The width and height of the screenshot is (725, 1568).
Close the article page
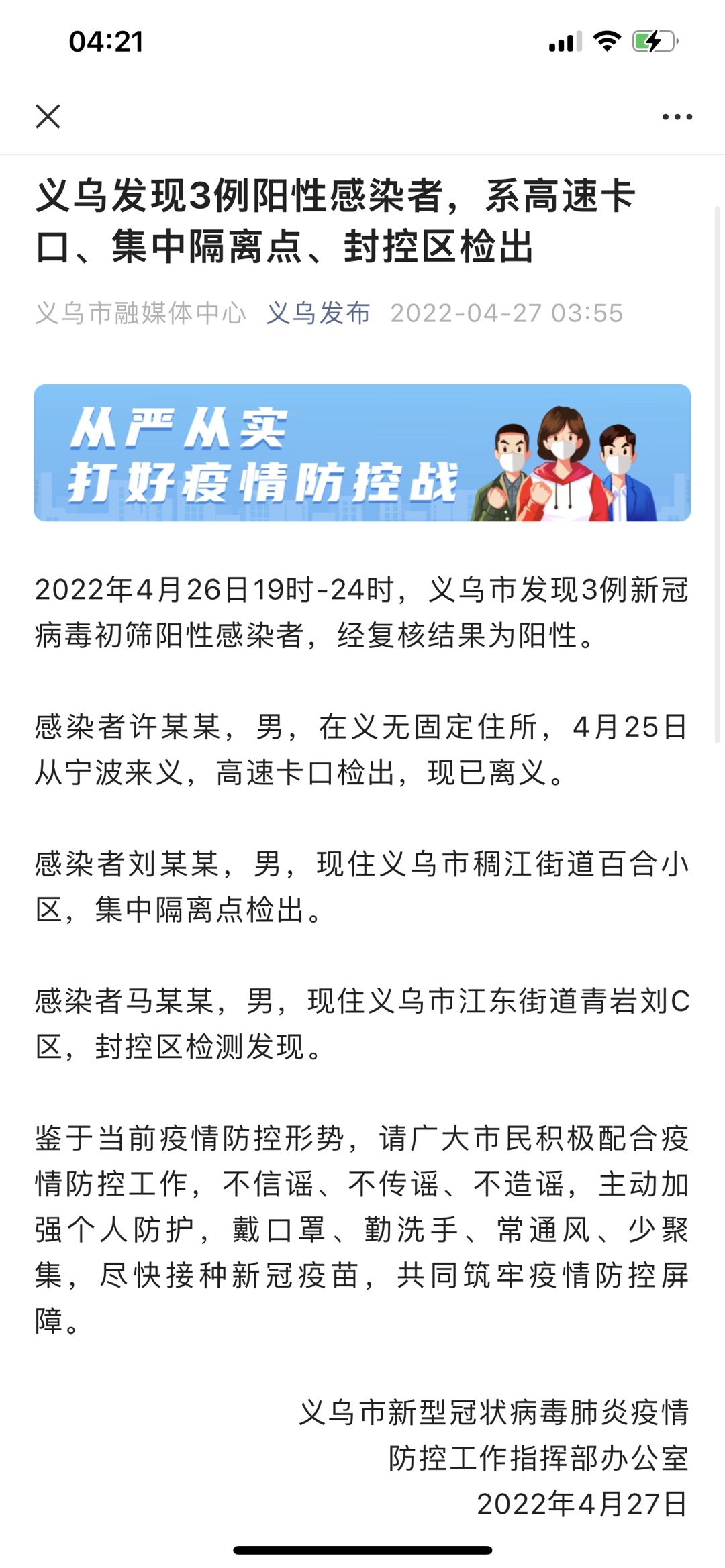[x=48, y=117]
